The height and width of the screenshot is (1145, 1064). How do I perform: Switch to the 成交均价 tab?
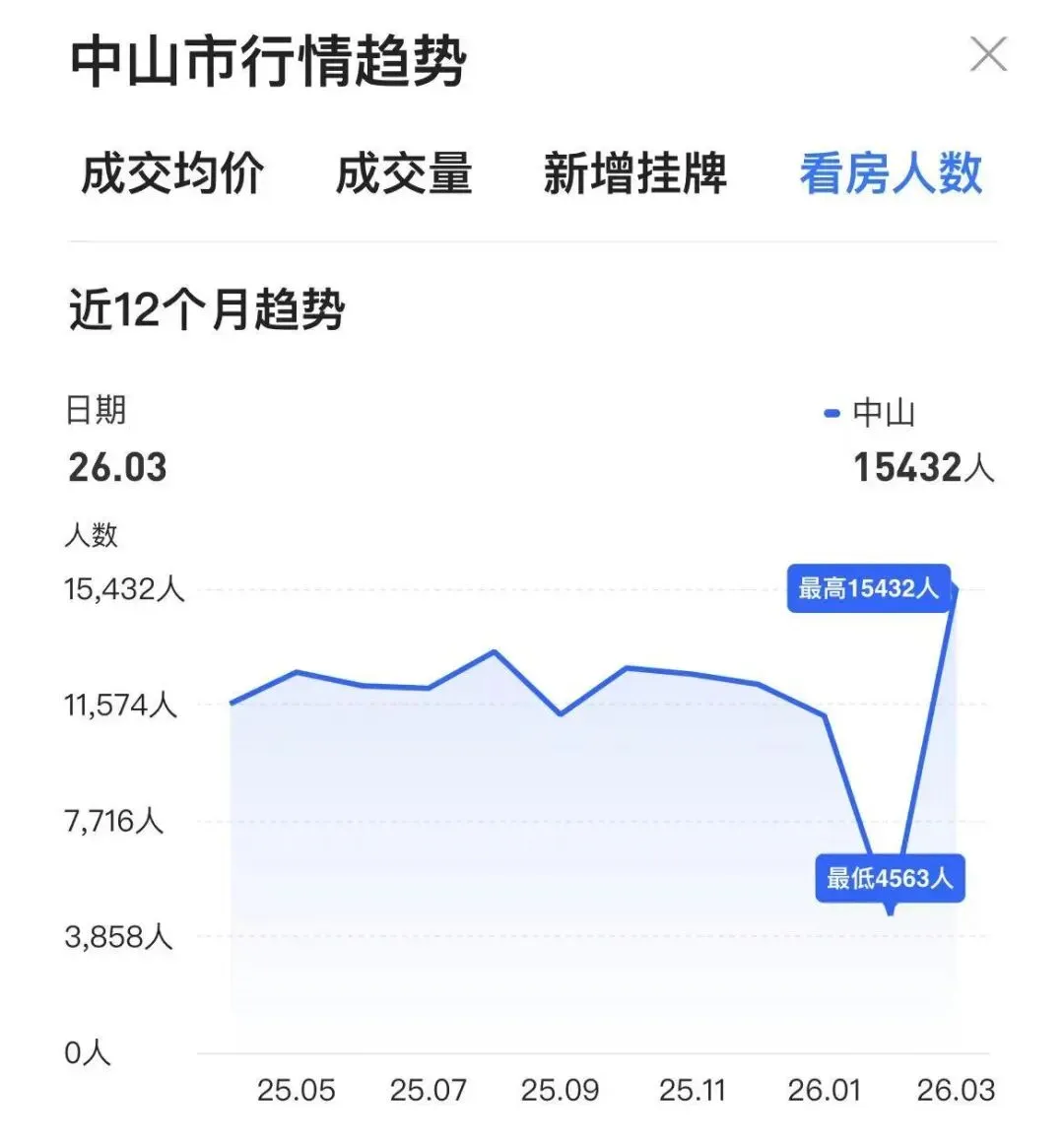(x=172, y=173)
